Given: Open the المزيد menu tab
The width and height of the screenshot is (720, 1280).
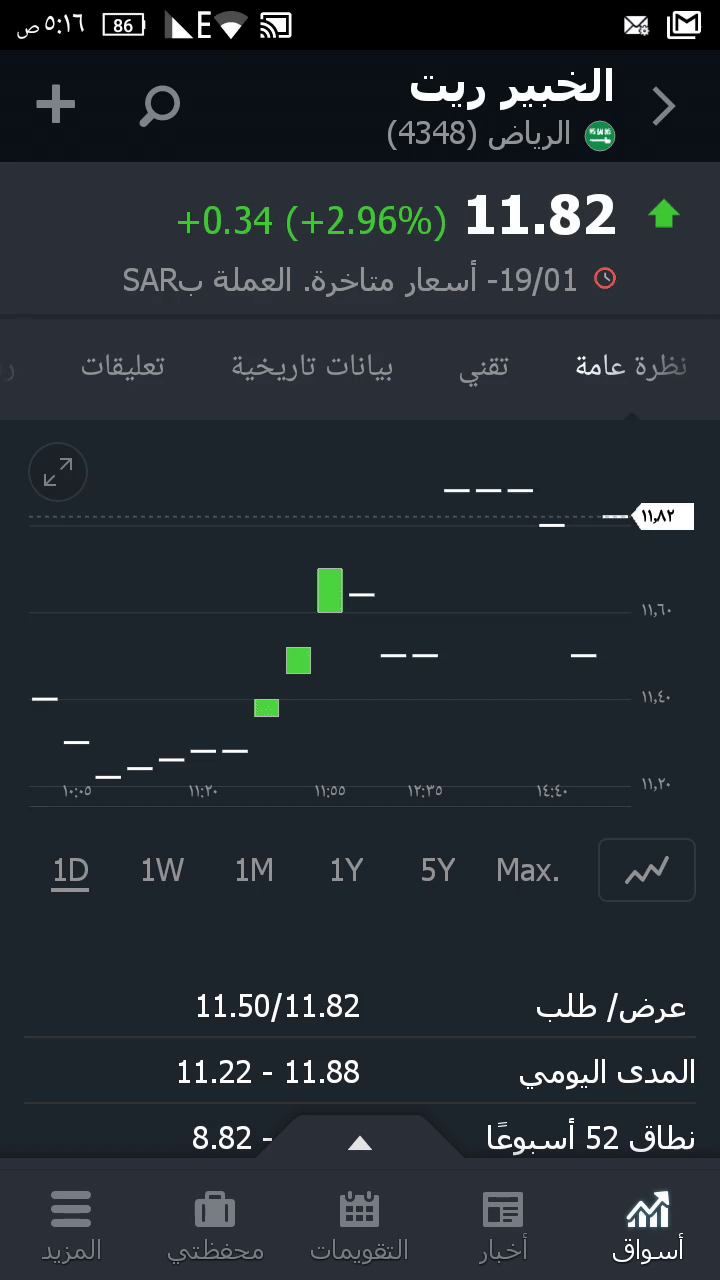Looking at the screenshot, I should tap(71, 1225).
